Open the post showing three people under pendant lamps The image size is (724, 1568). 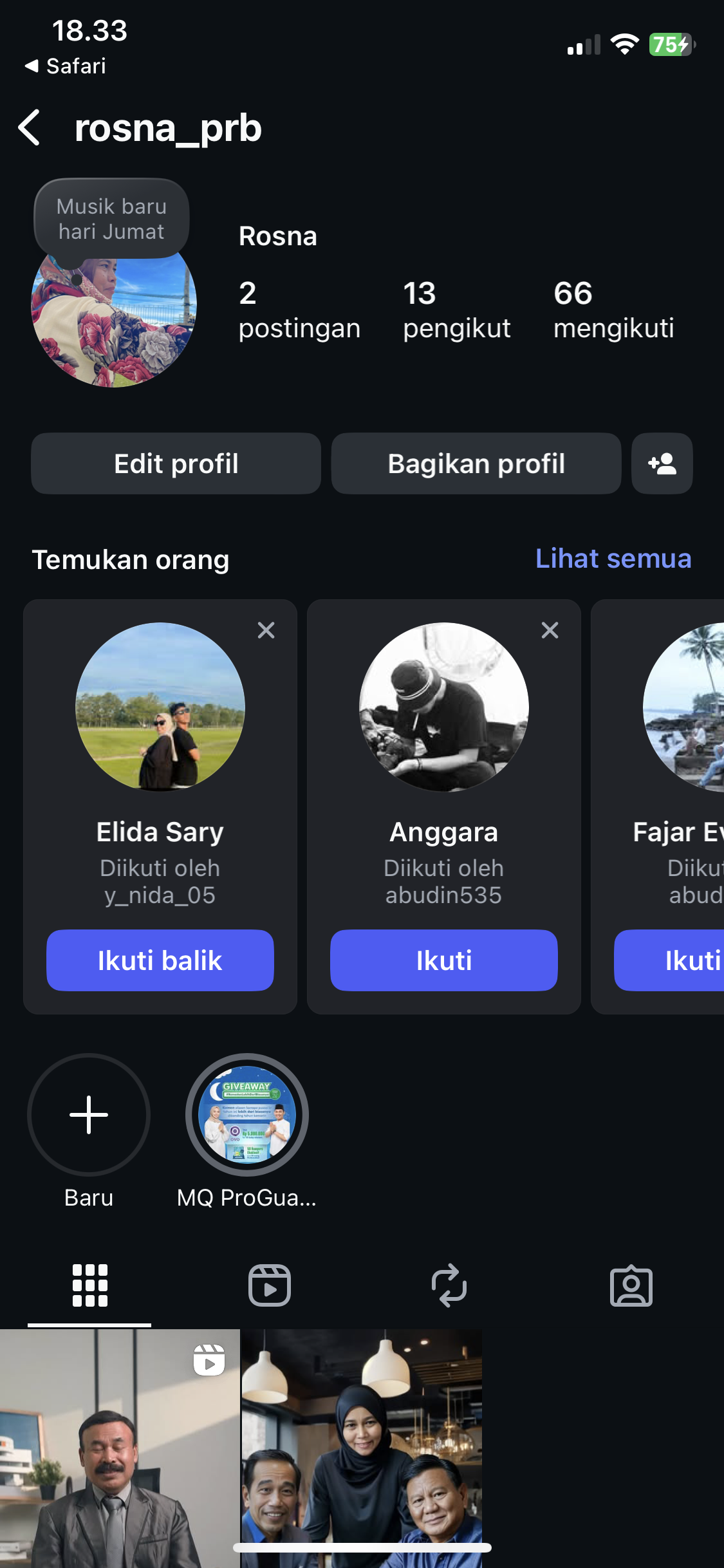(362, 1448)
